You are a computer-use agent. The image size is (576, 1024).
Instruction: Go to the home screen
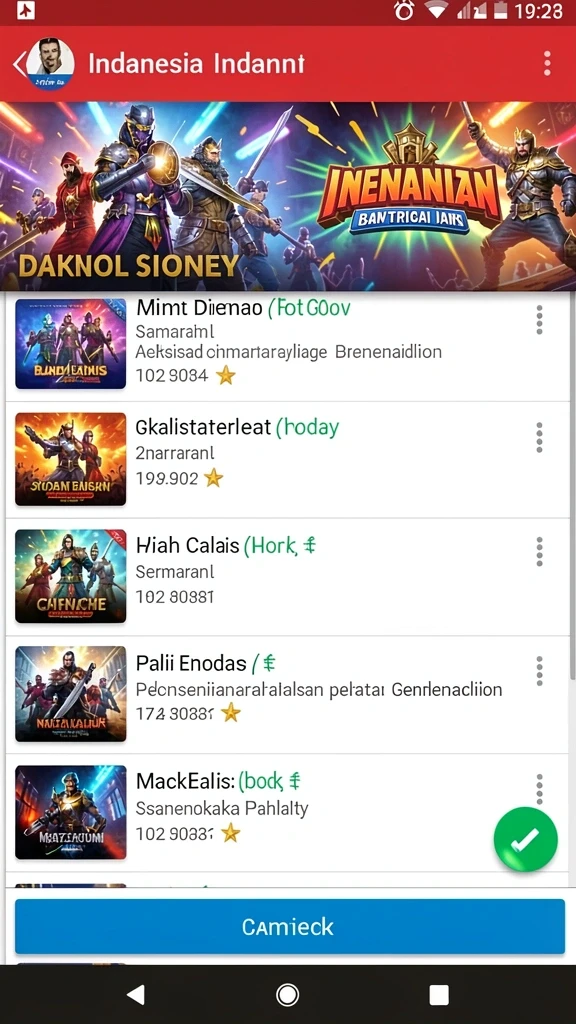[287, 995]
